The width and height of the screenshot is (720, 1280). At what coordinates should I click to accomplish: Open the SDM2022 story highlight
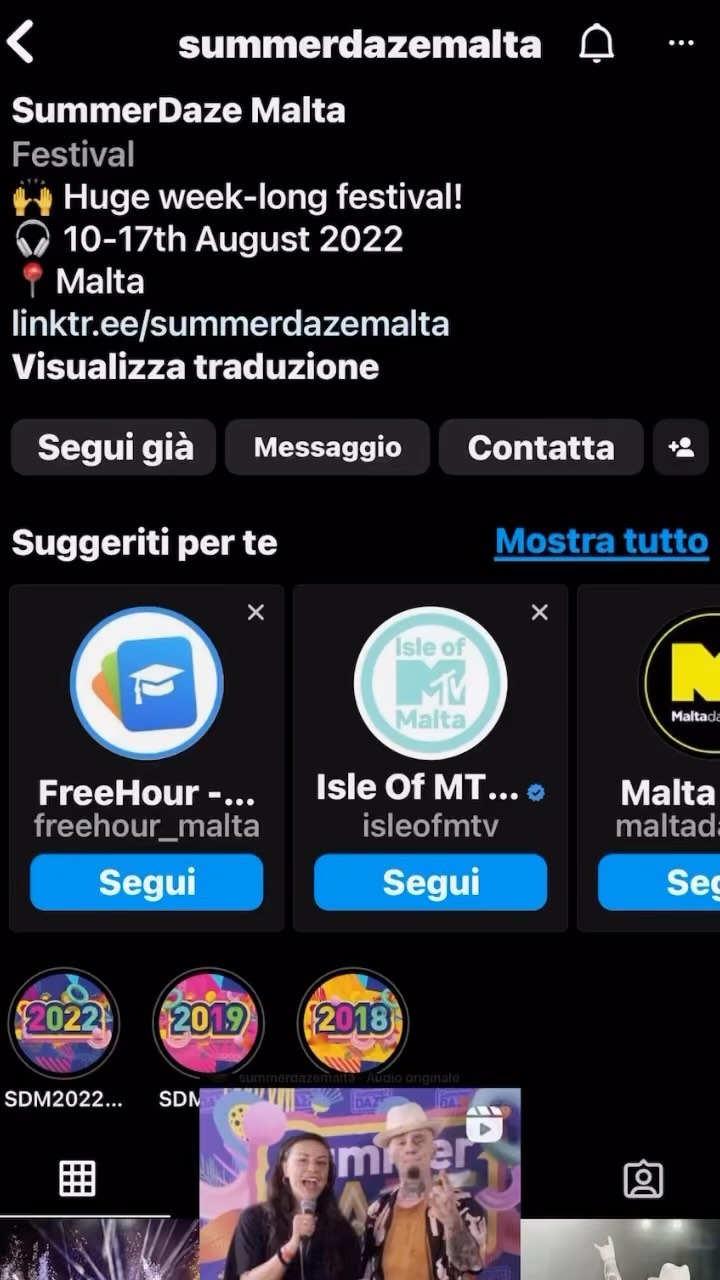pyautogui.click(x=63, y=1021)
